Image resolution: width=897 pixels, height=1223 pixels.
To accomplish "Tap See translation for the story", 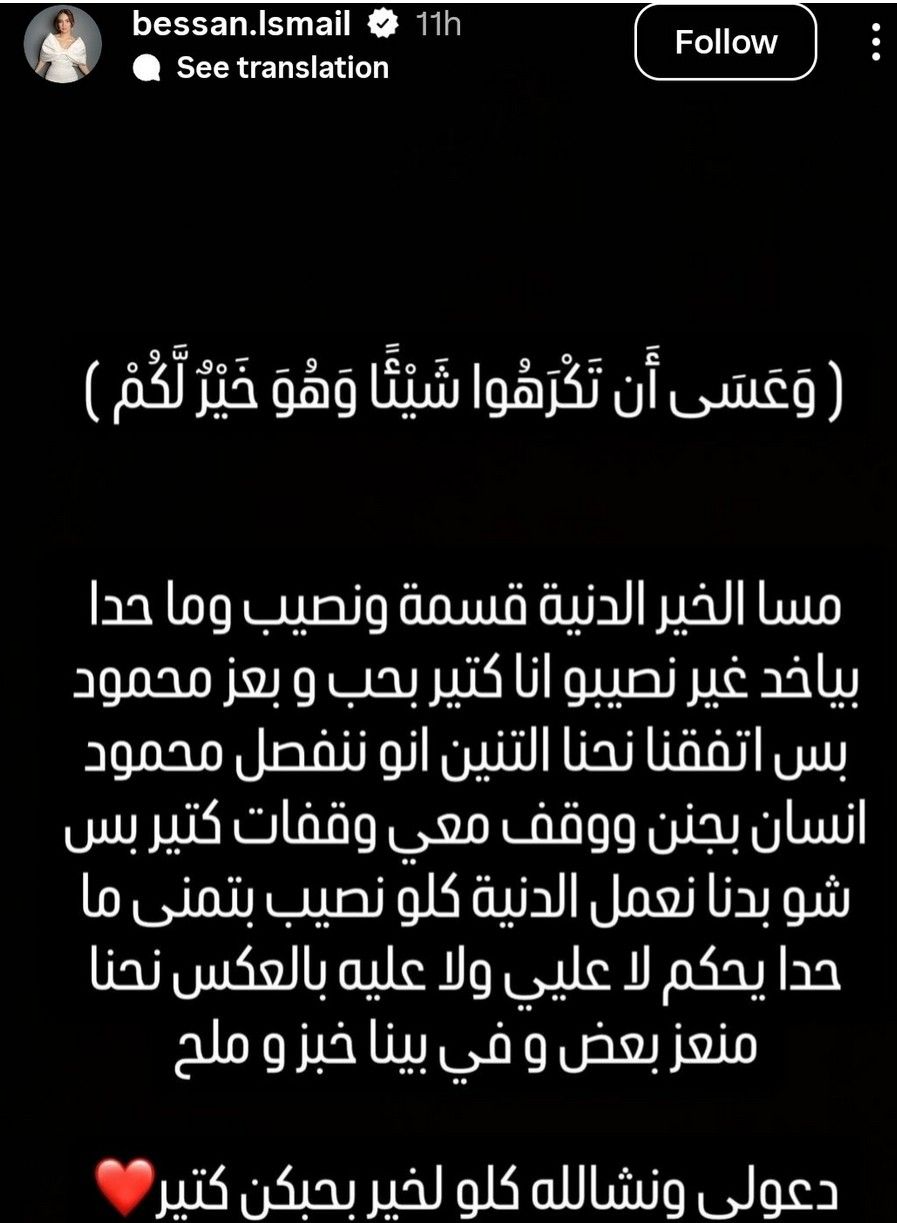I will 281,68.
